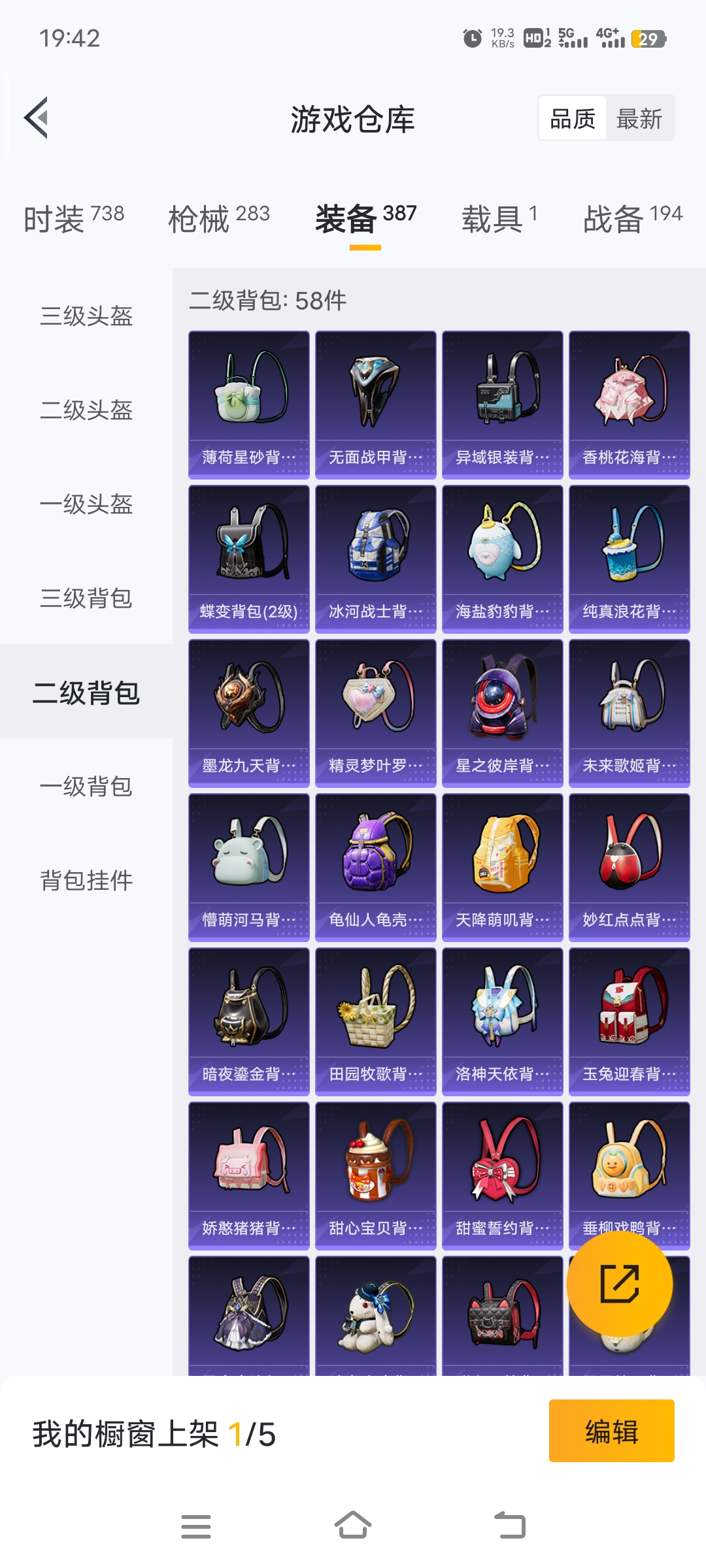Image resolution: width=706 pixels, height=1568 pixels.
Task: Open the 战备 tab
Action: click(x=632, y=218)
